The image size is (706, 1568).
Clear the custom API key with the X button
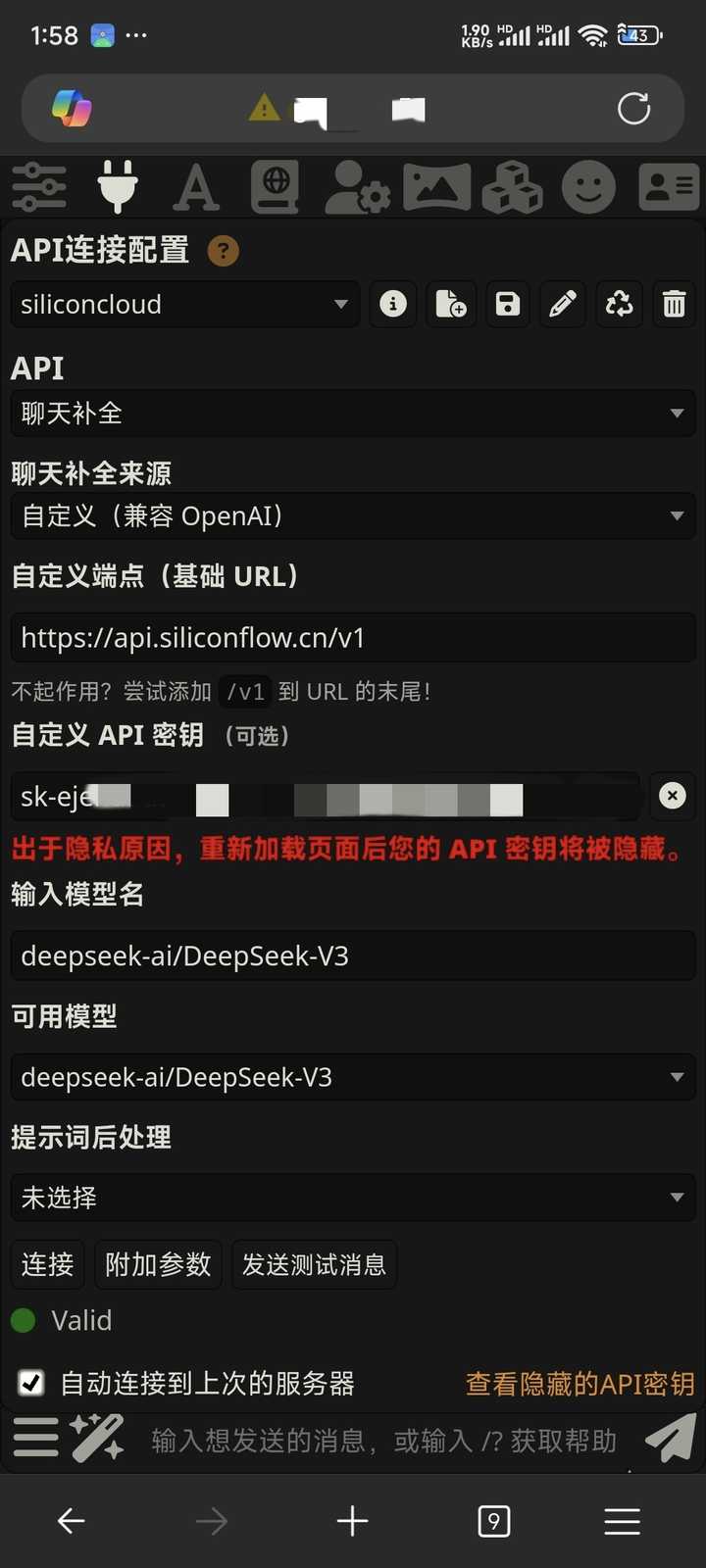[x=673, y=796]
